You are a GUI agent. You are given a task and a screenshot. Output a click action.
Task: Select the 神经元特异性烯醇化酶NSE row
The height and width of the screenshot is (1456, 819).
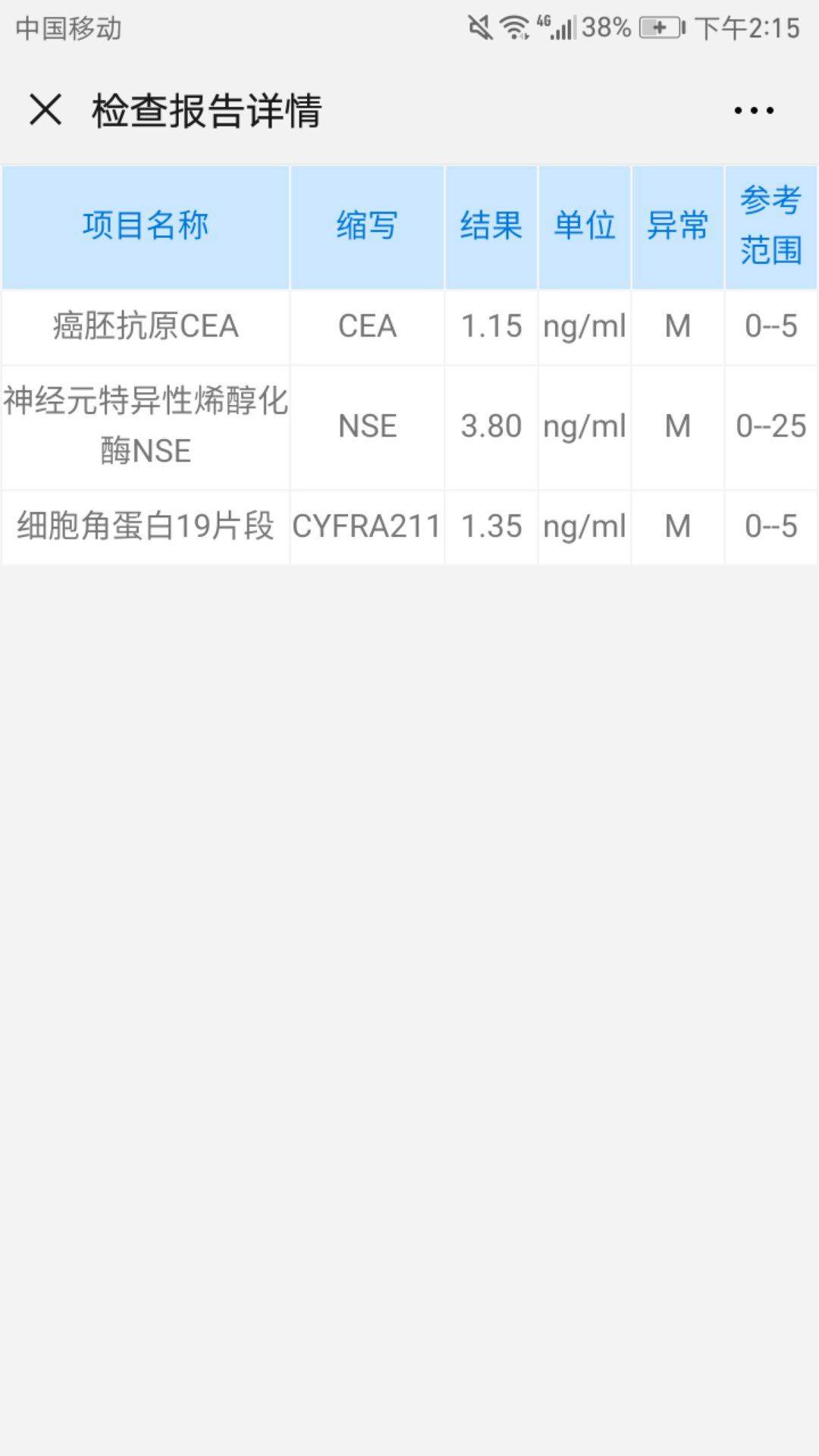(147, 425)
